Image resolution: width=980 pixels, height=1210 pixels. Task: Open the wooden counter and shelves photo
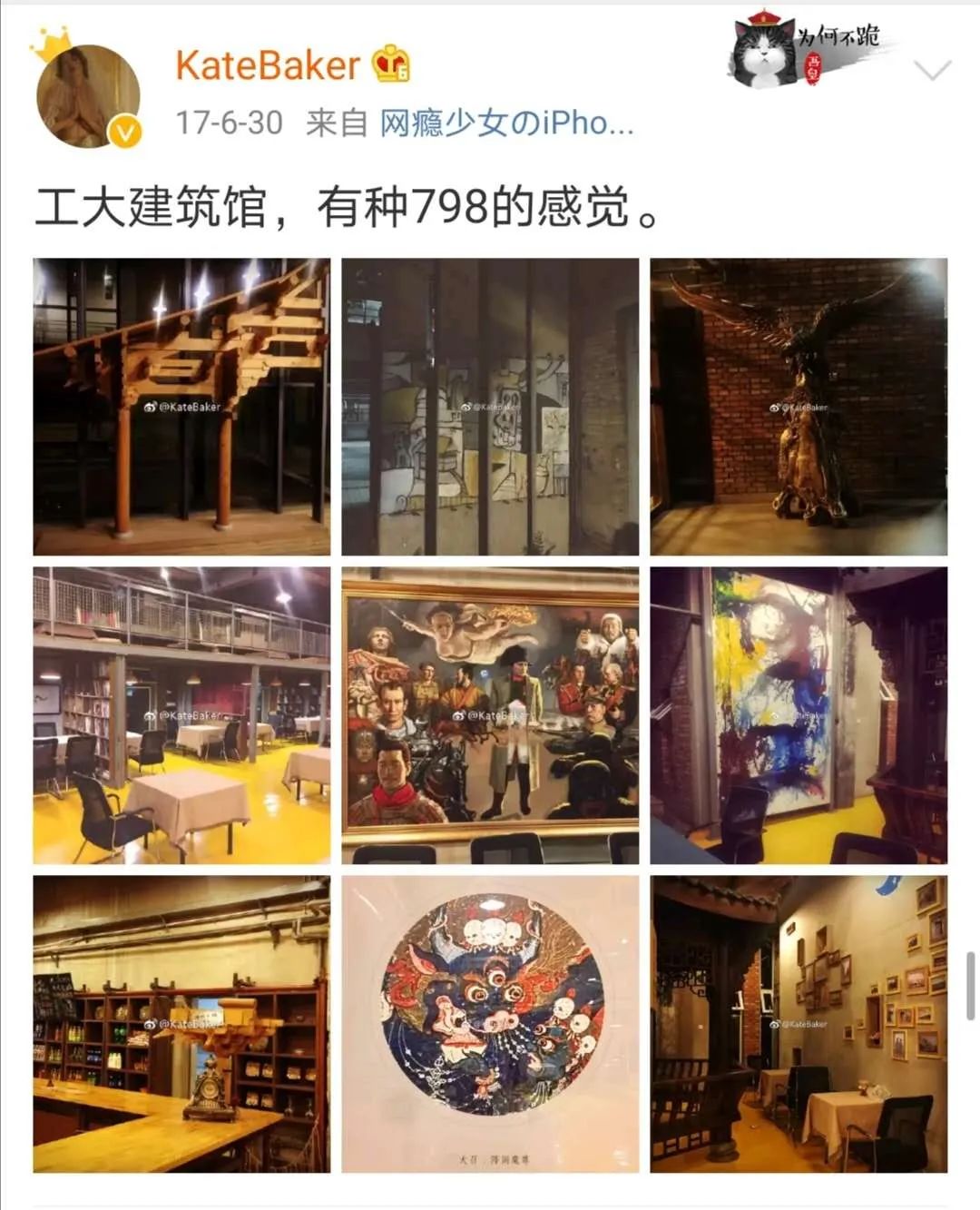[181, 1024]
